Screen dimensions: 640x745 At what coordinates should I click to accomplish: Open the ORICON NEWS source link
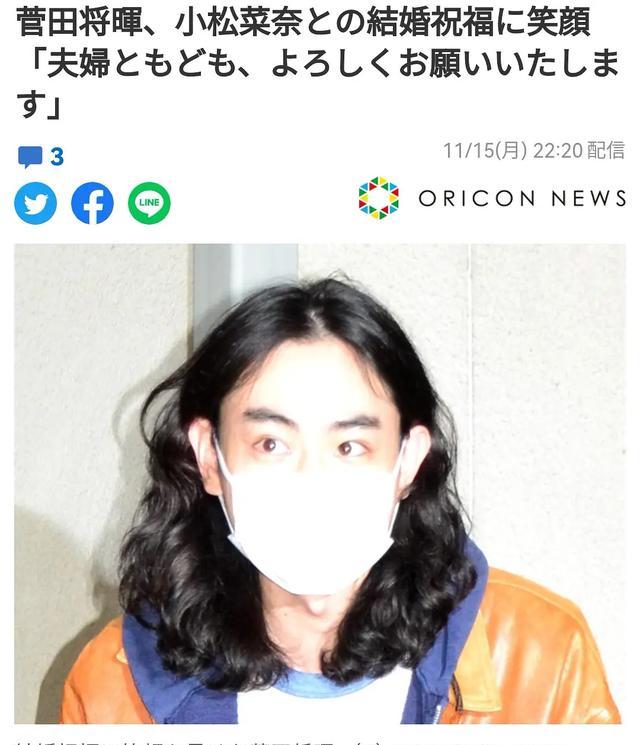[492, 198]
